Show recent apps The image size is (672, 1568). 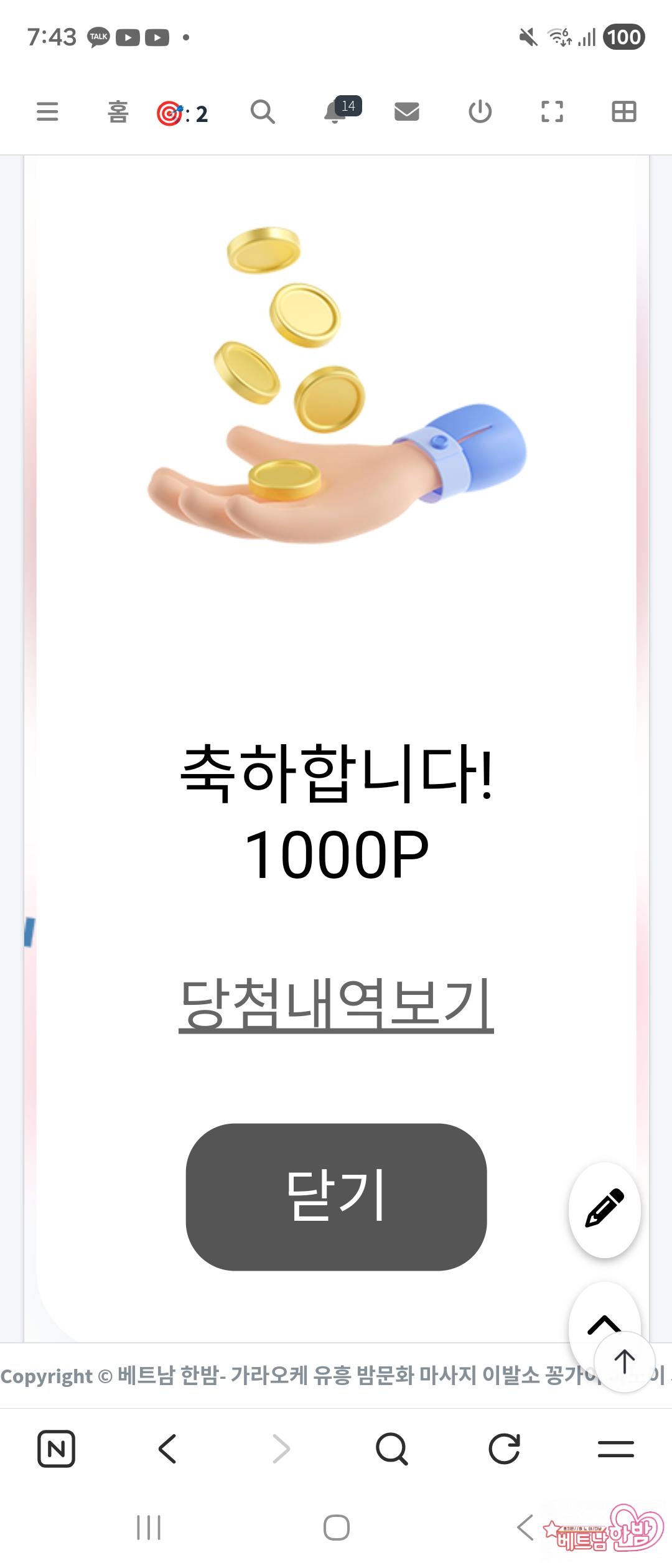[149, 1528]
